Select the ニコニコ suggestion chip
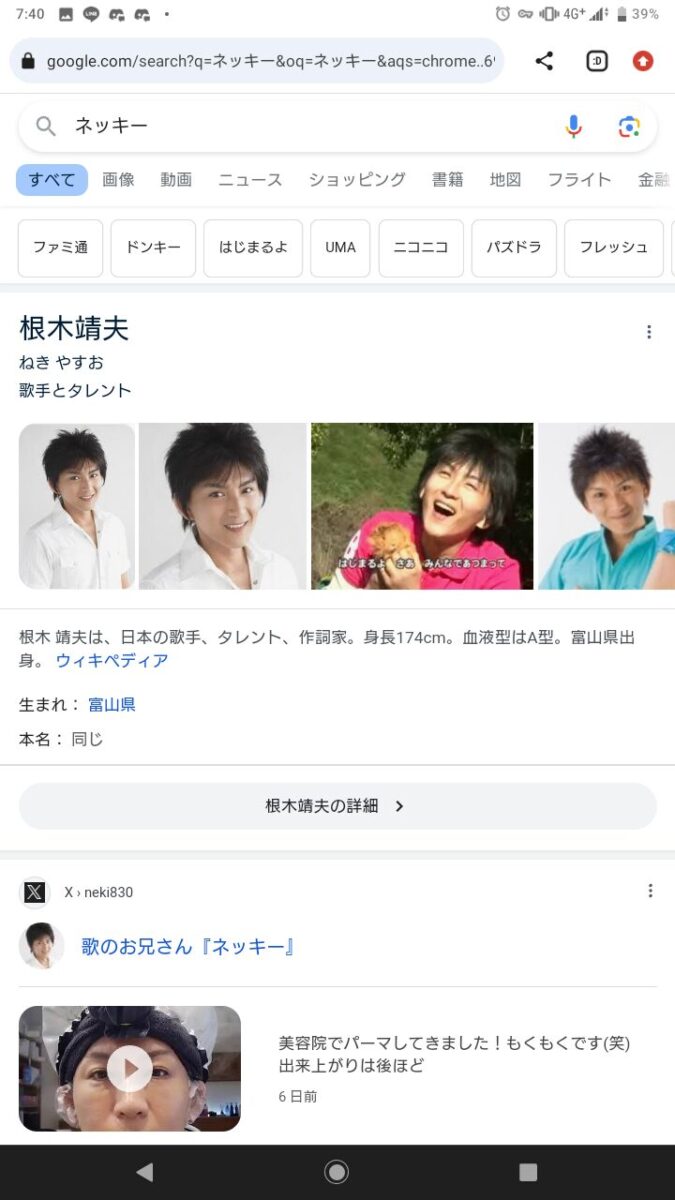This screenshot has height=1200, width=675. click(421, 247)
